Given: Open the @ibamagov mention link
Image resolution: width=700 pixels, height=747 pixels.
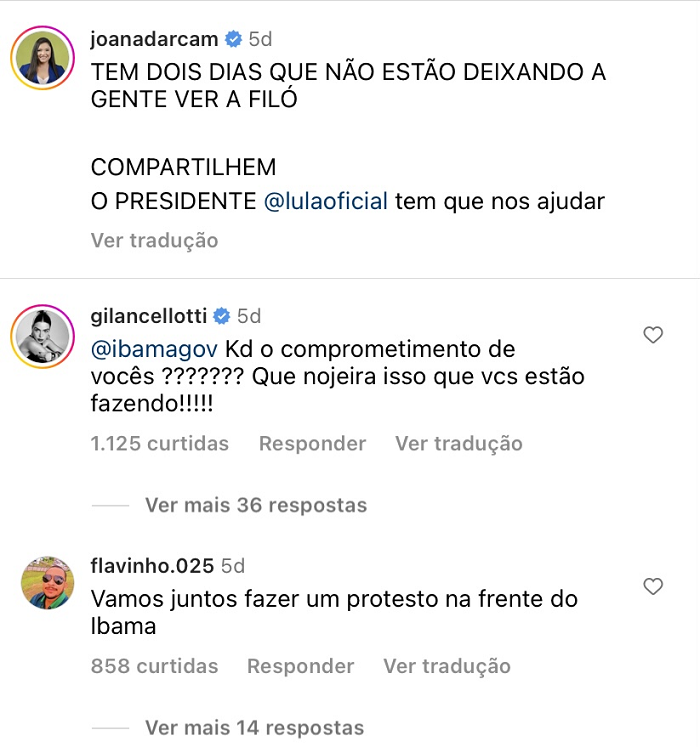Looking at the screenshot, I should (x=153, y=351).
